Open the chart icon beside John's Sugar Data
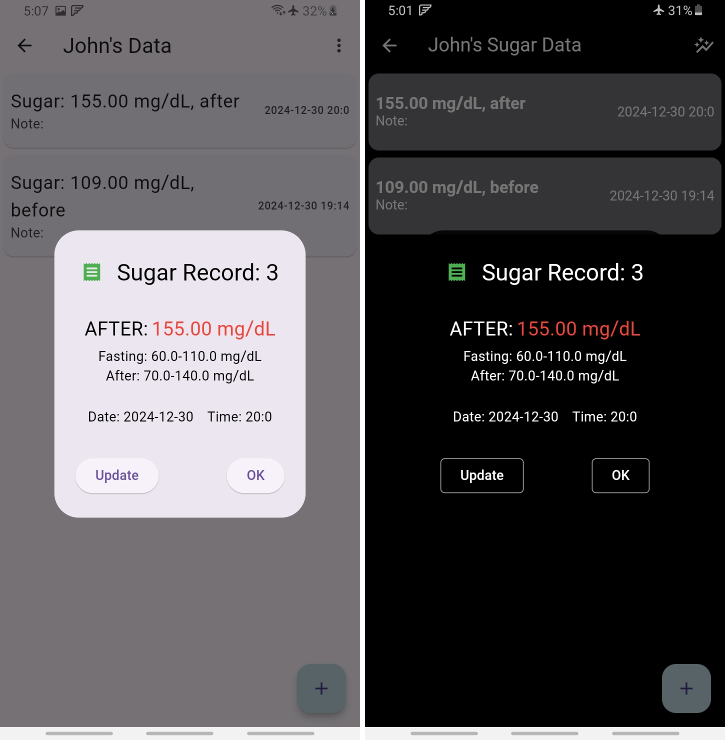Image resolution: width=725 pixels, height=740 pixels. (703, 46)
